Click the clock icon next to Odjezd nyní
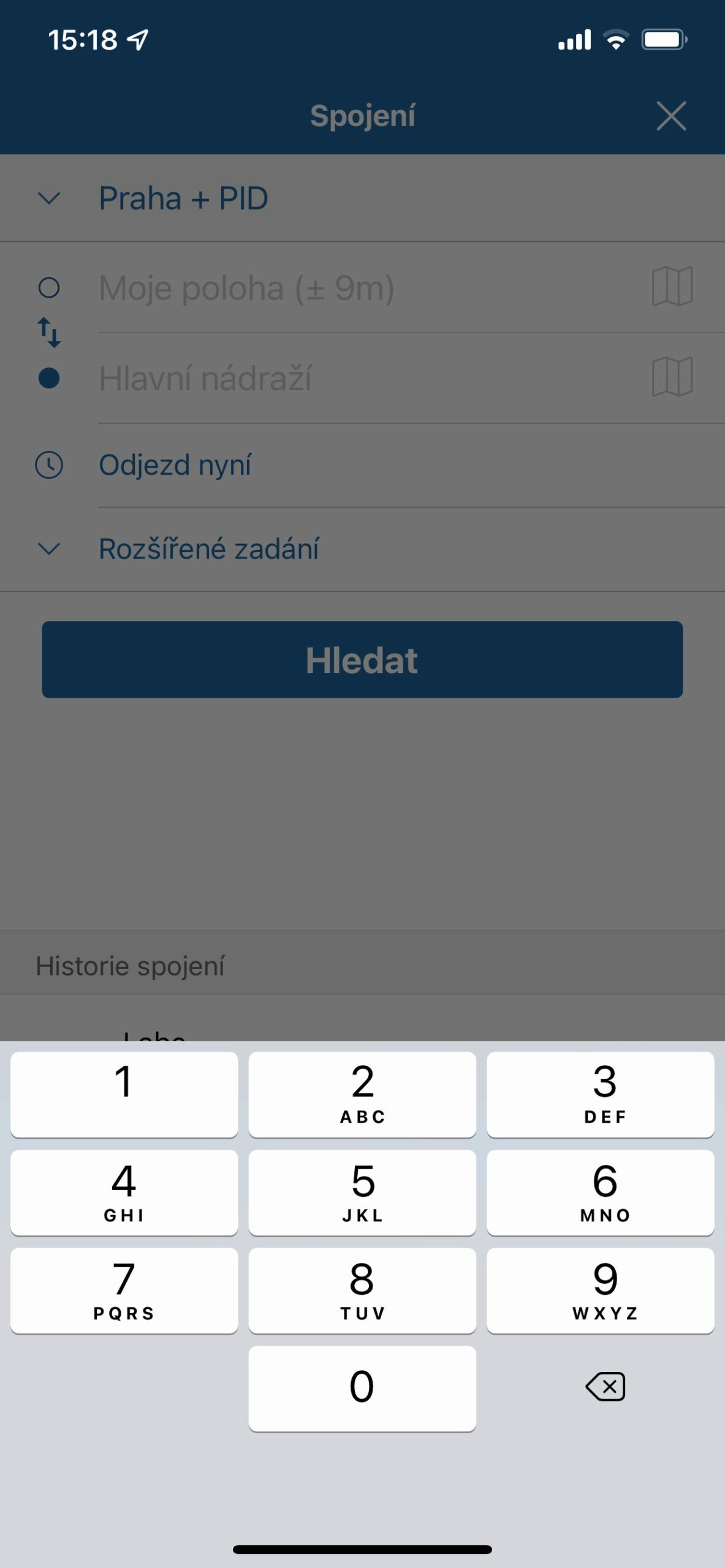The width and height of the screenshot is (725, 1568). point(49,466)
